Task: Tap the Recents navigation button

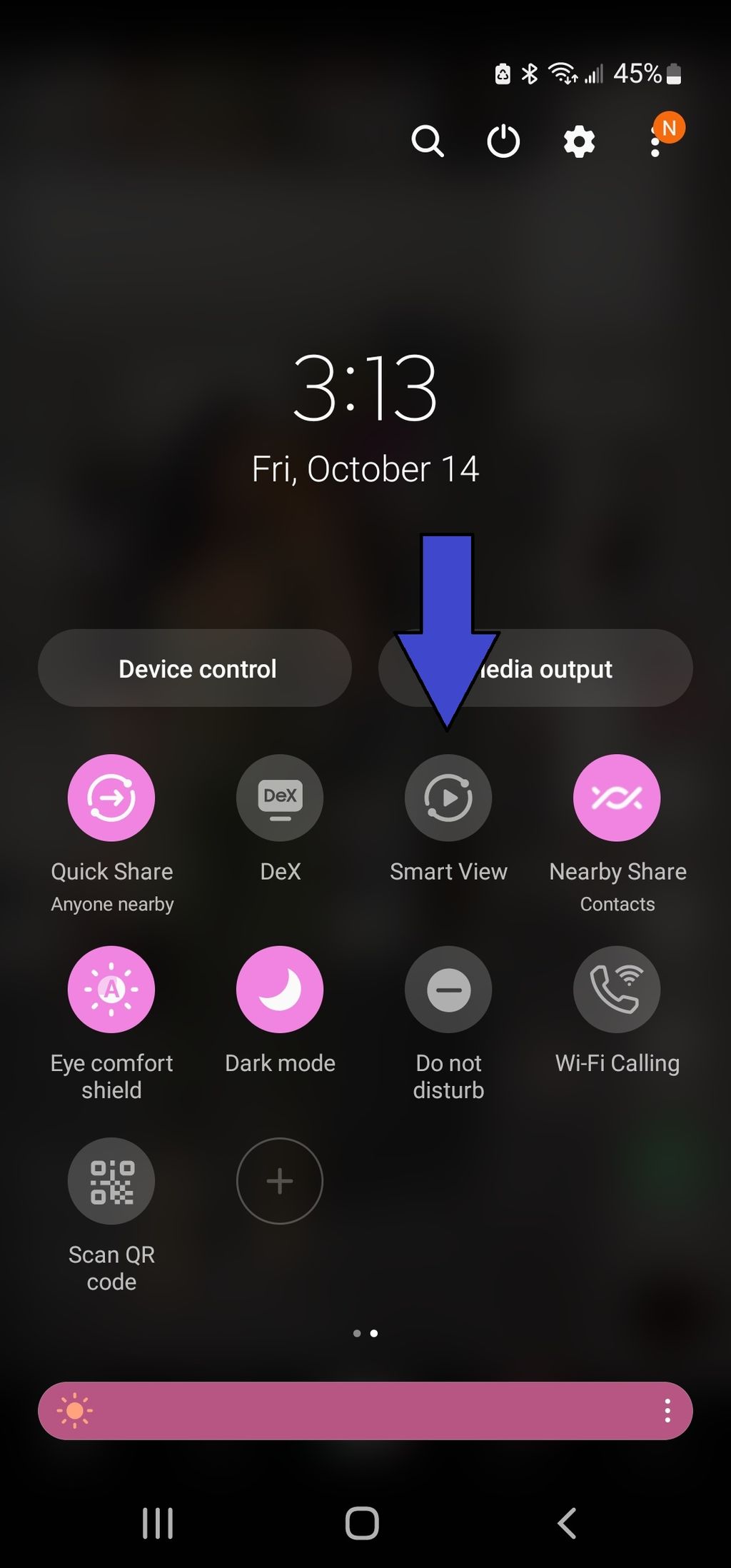Action: pos(157,1522)
